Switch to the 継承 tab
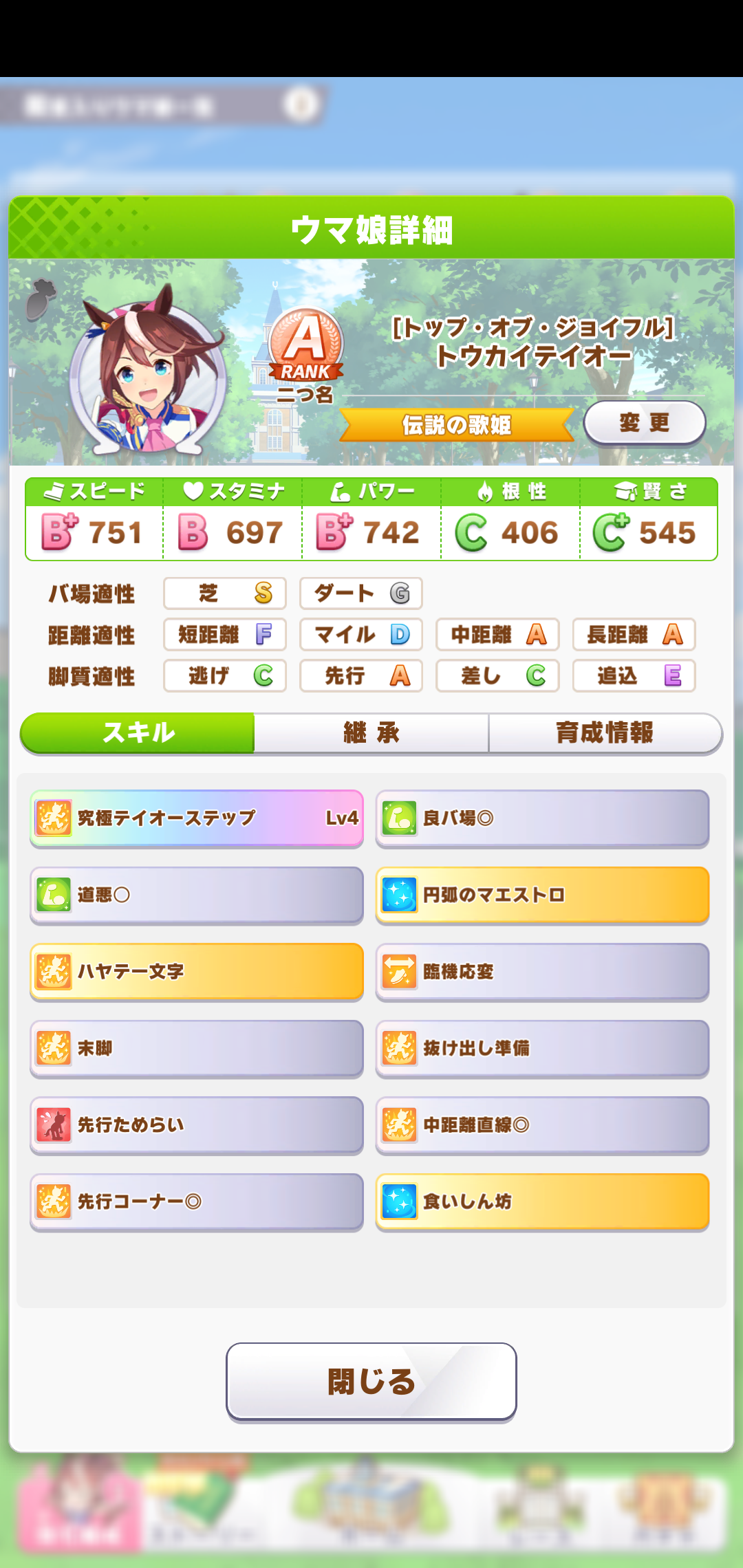 pos(371,733)
